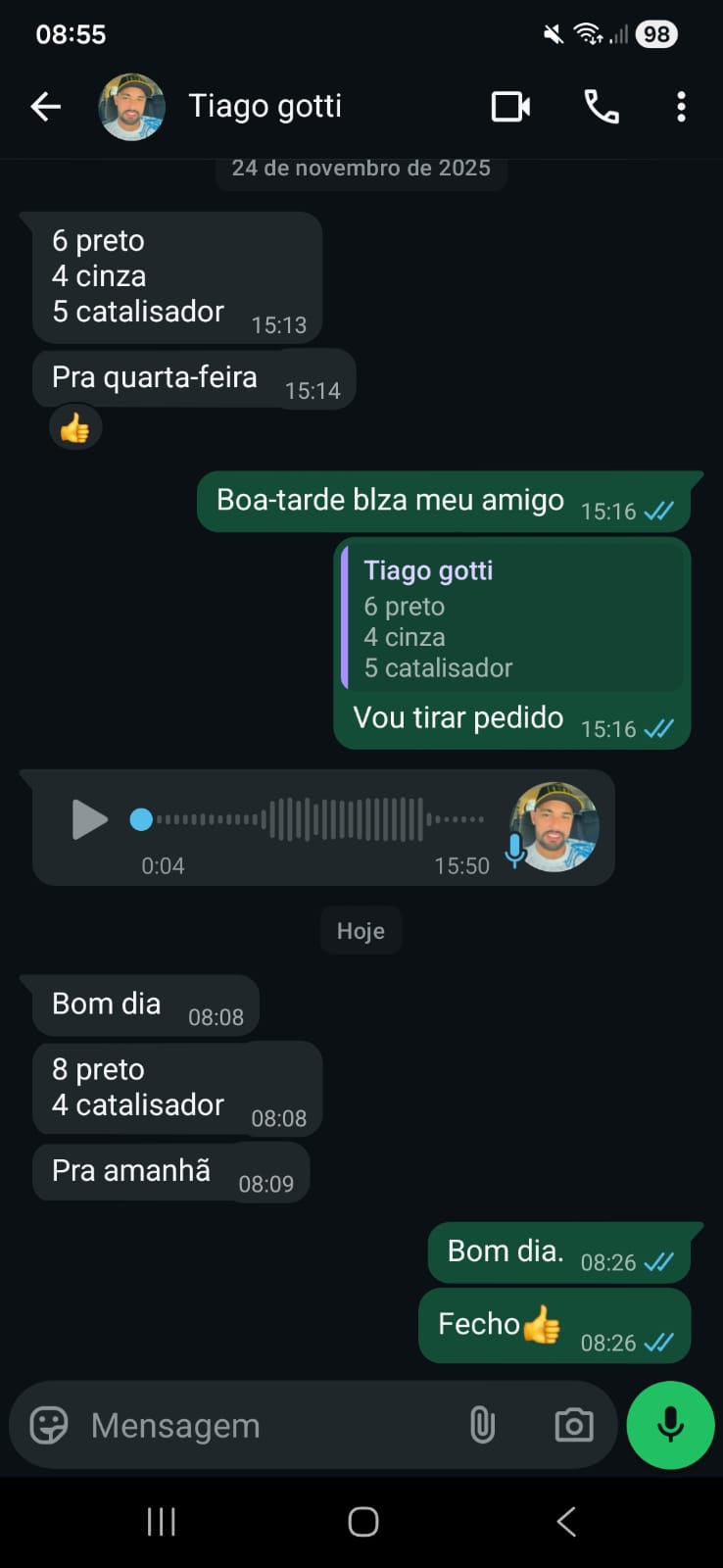Start a video call with Tiago gotti
Image resolution: width=723 pixels, height=1568 pixels.
click(510, 106)
